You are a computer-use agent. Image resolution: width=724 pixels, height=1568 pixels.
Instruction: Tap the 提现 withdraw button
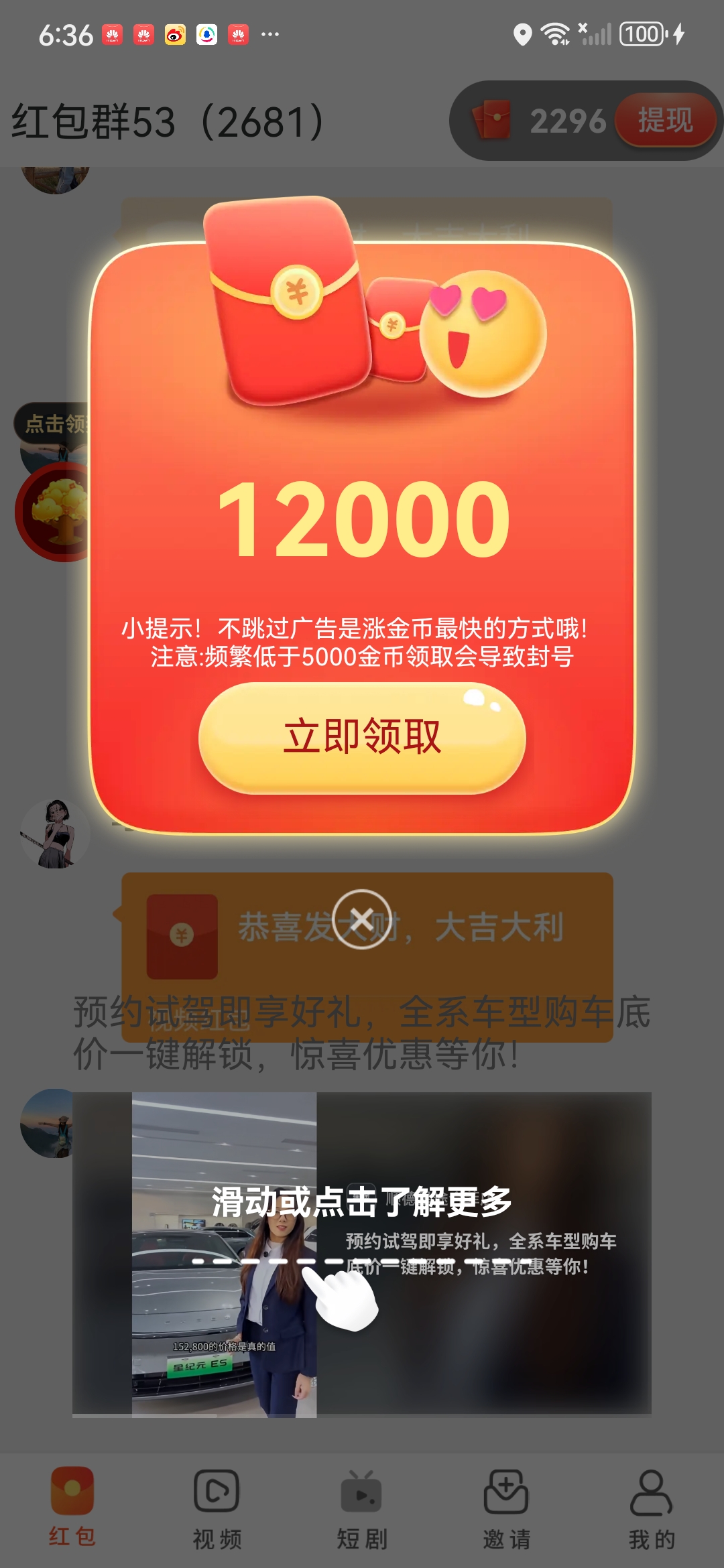click(x=665, y=121)
